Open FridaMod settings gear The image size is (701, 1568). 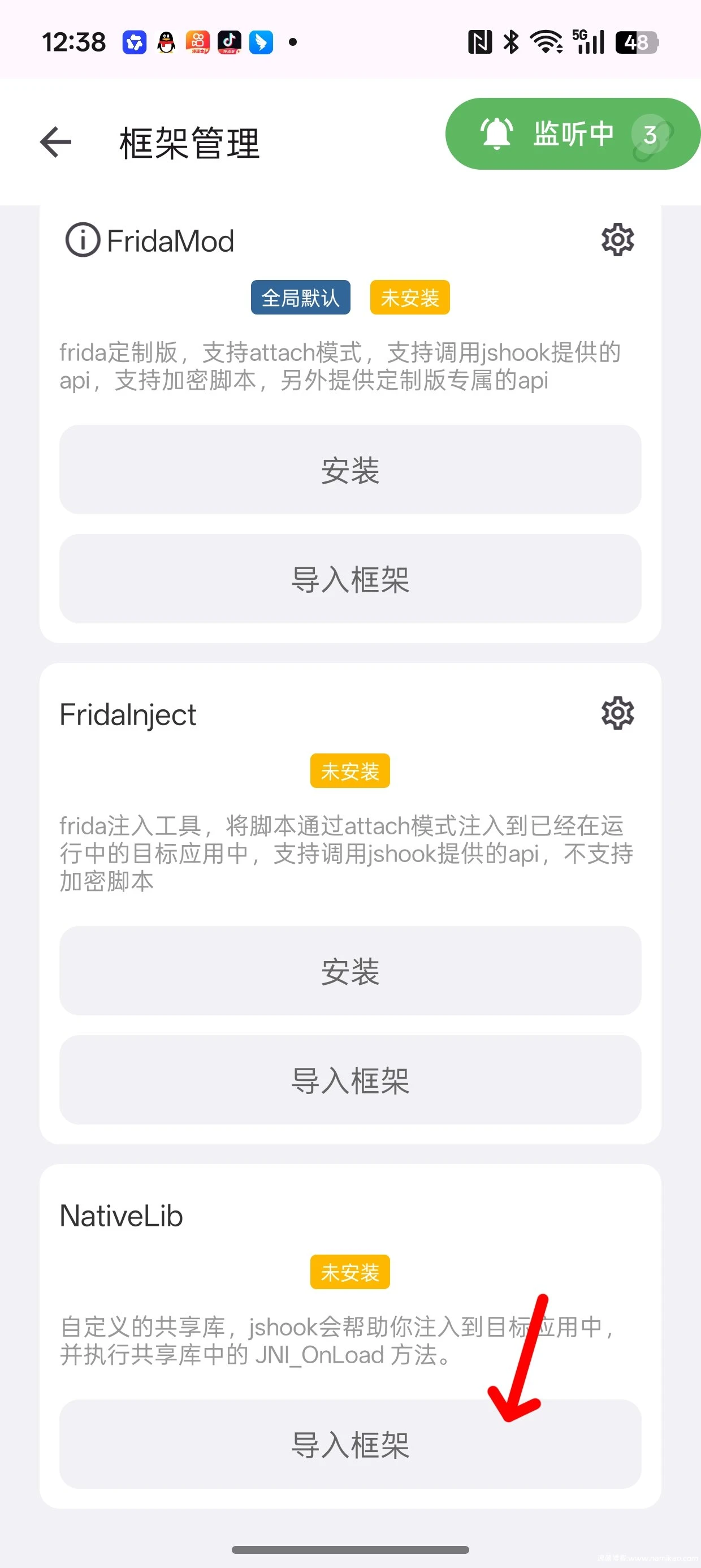tap(617, 240)
